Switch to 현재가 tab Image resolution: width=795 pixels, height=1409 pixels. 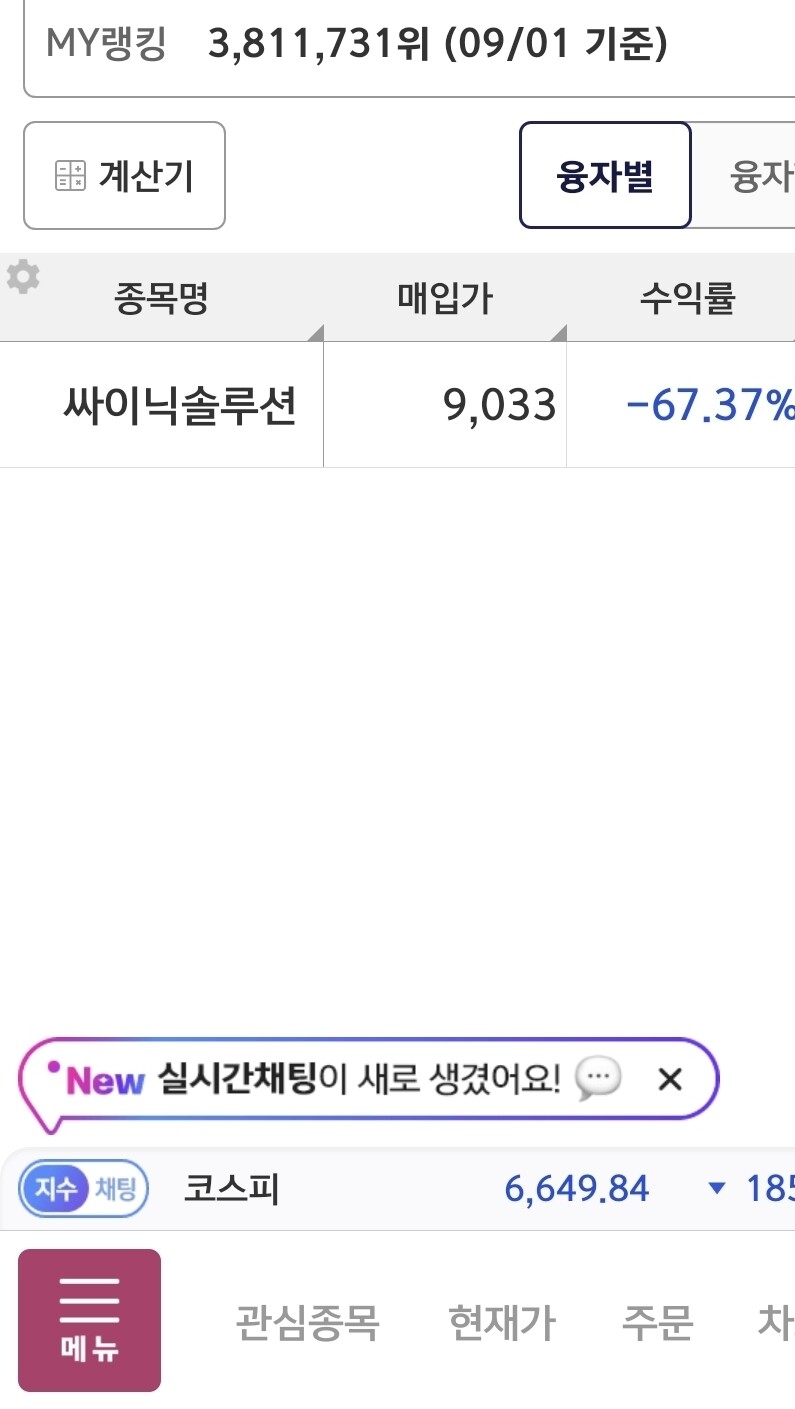coord(501,1323)
